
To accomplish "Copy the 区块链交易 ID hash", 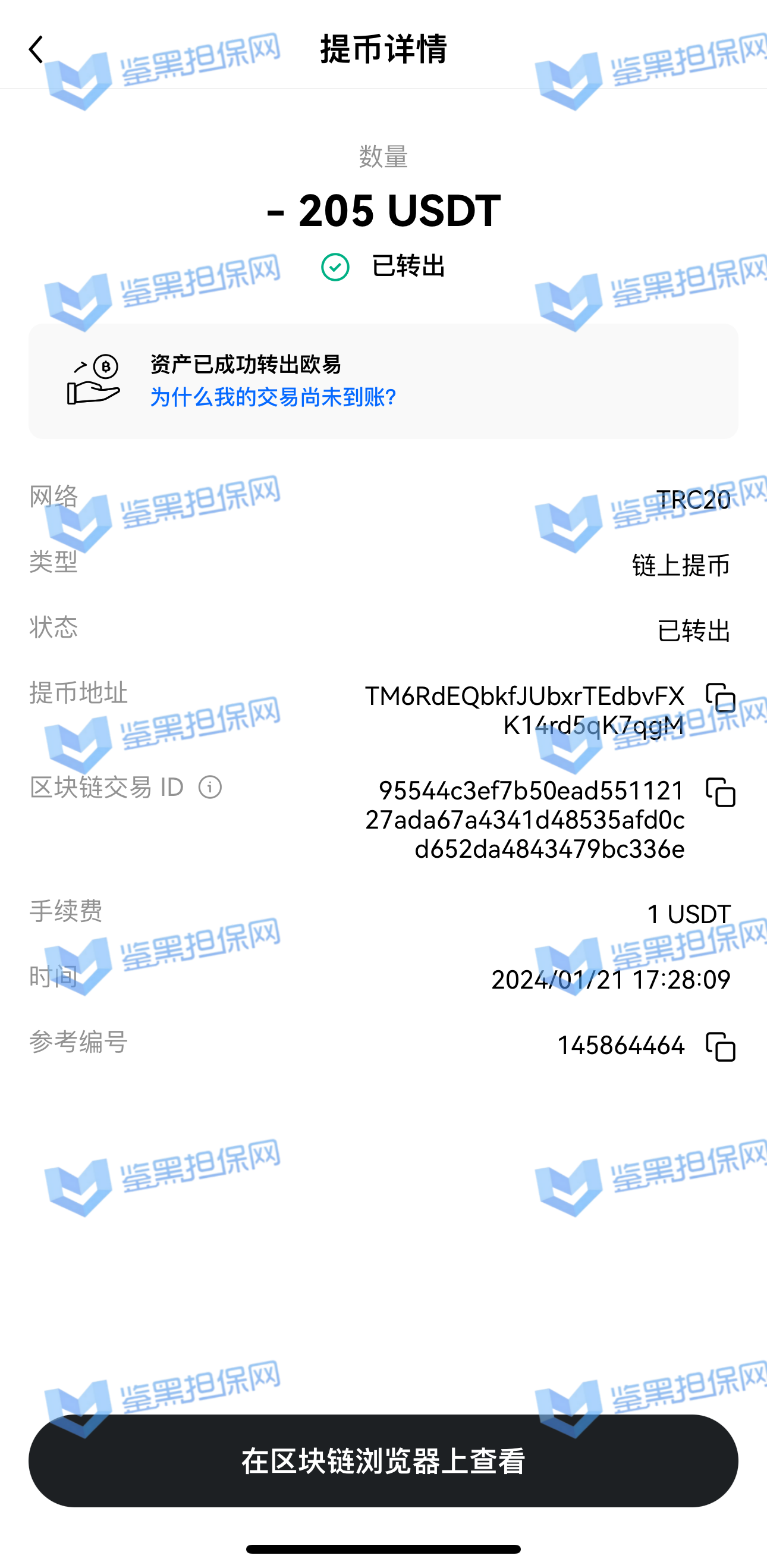I will coord(720,792).
